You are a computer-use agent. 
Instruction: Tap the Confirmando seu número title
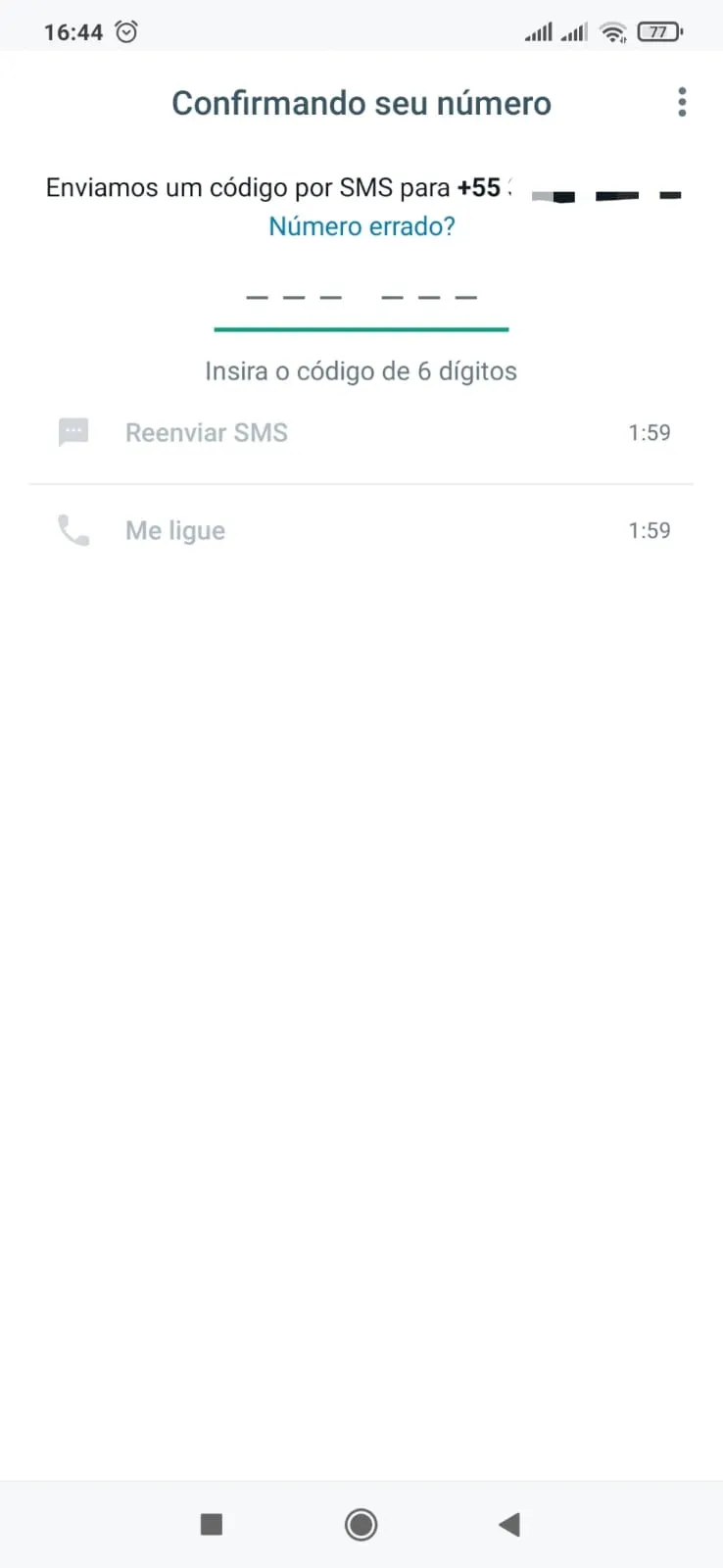361,102
